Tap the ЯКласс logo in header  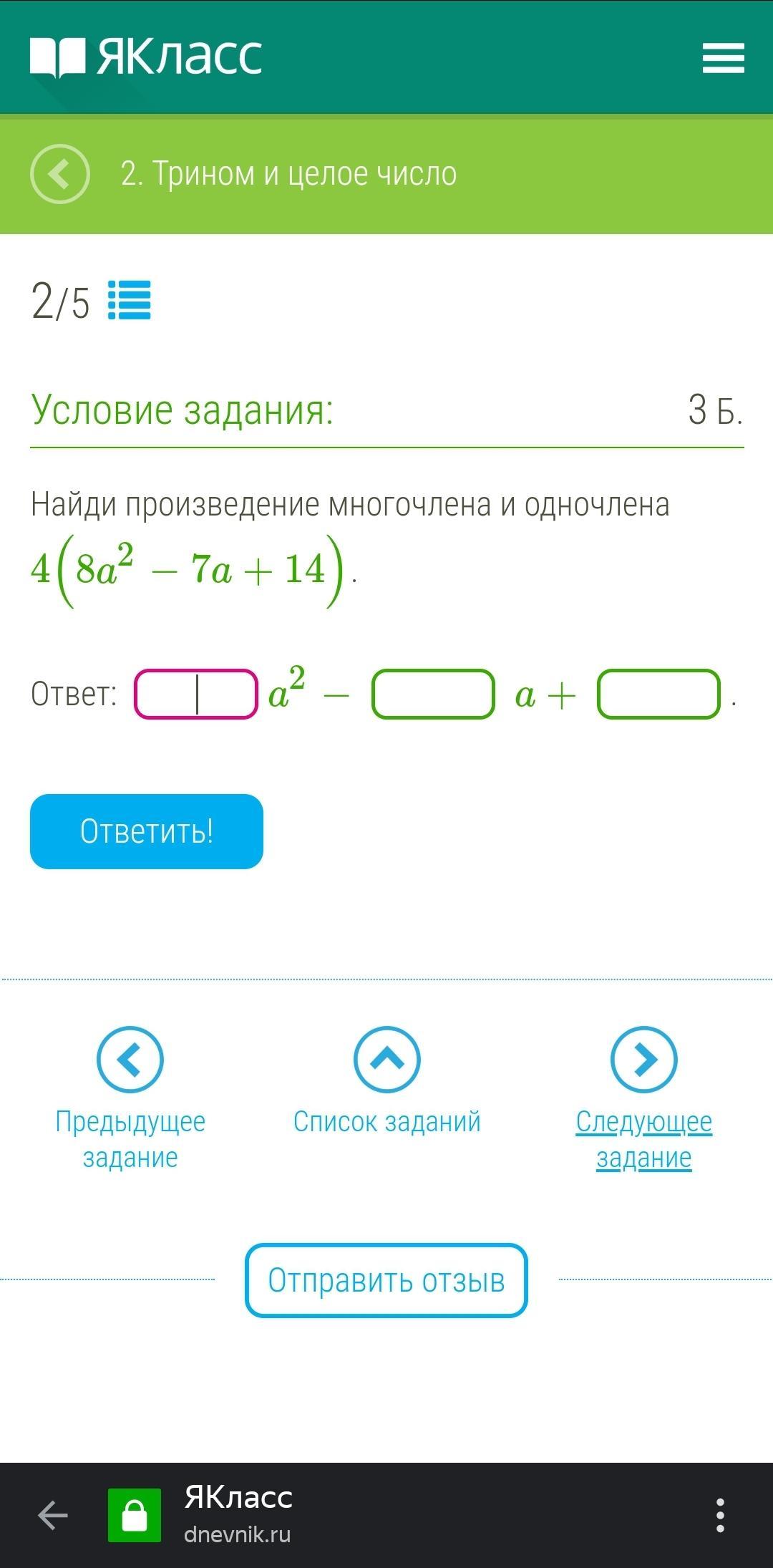[x=146, y=57]
